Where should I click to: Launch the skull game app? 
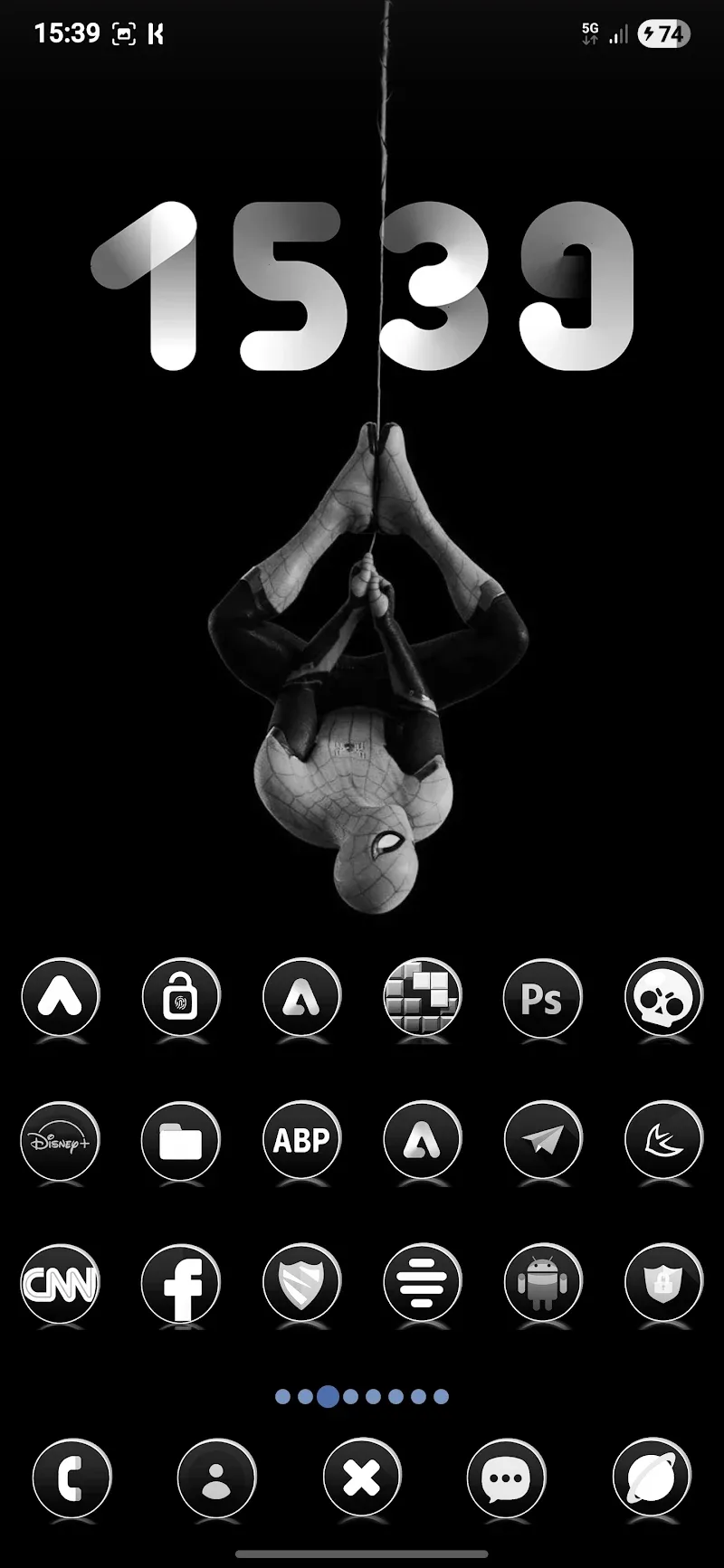[663, 998]
